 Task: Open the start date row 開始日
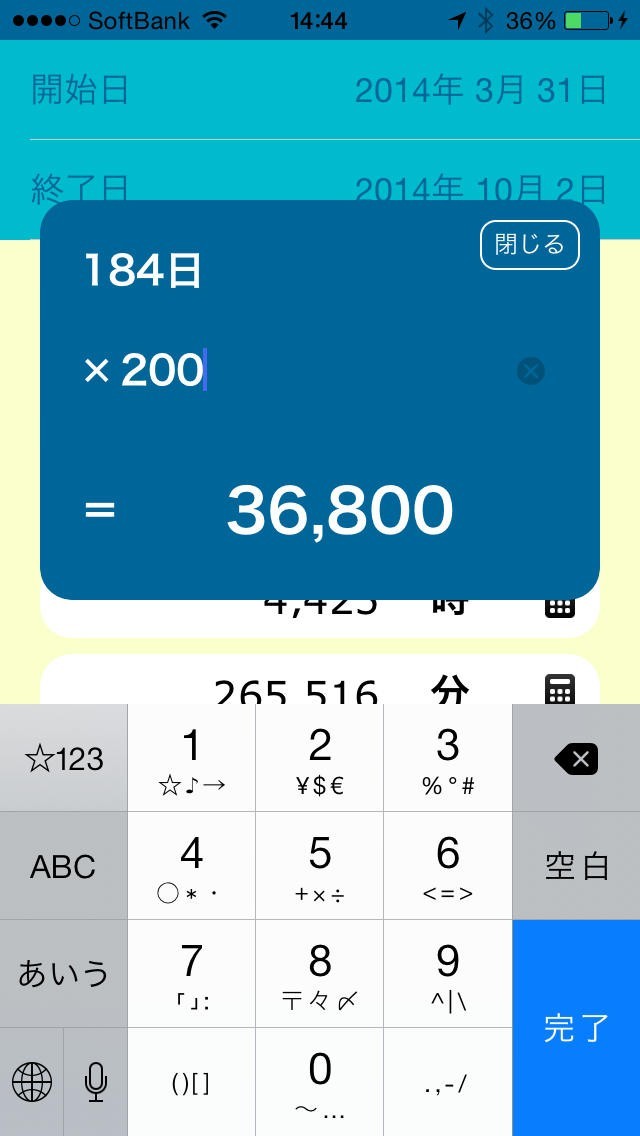click(320, 91)
